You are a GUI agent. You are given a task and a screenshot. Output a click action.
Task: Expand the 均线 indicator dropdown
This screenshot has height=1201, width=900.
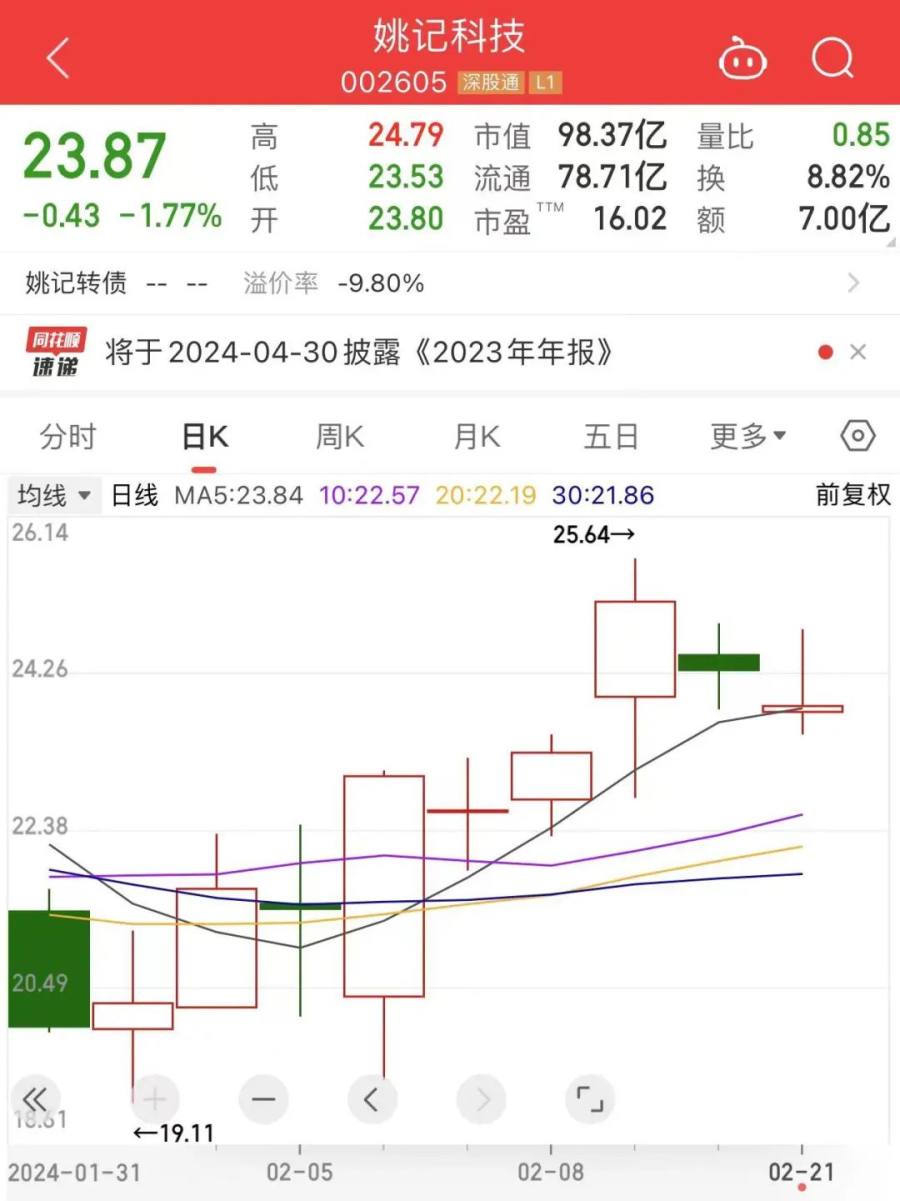[54, 495]
